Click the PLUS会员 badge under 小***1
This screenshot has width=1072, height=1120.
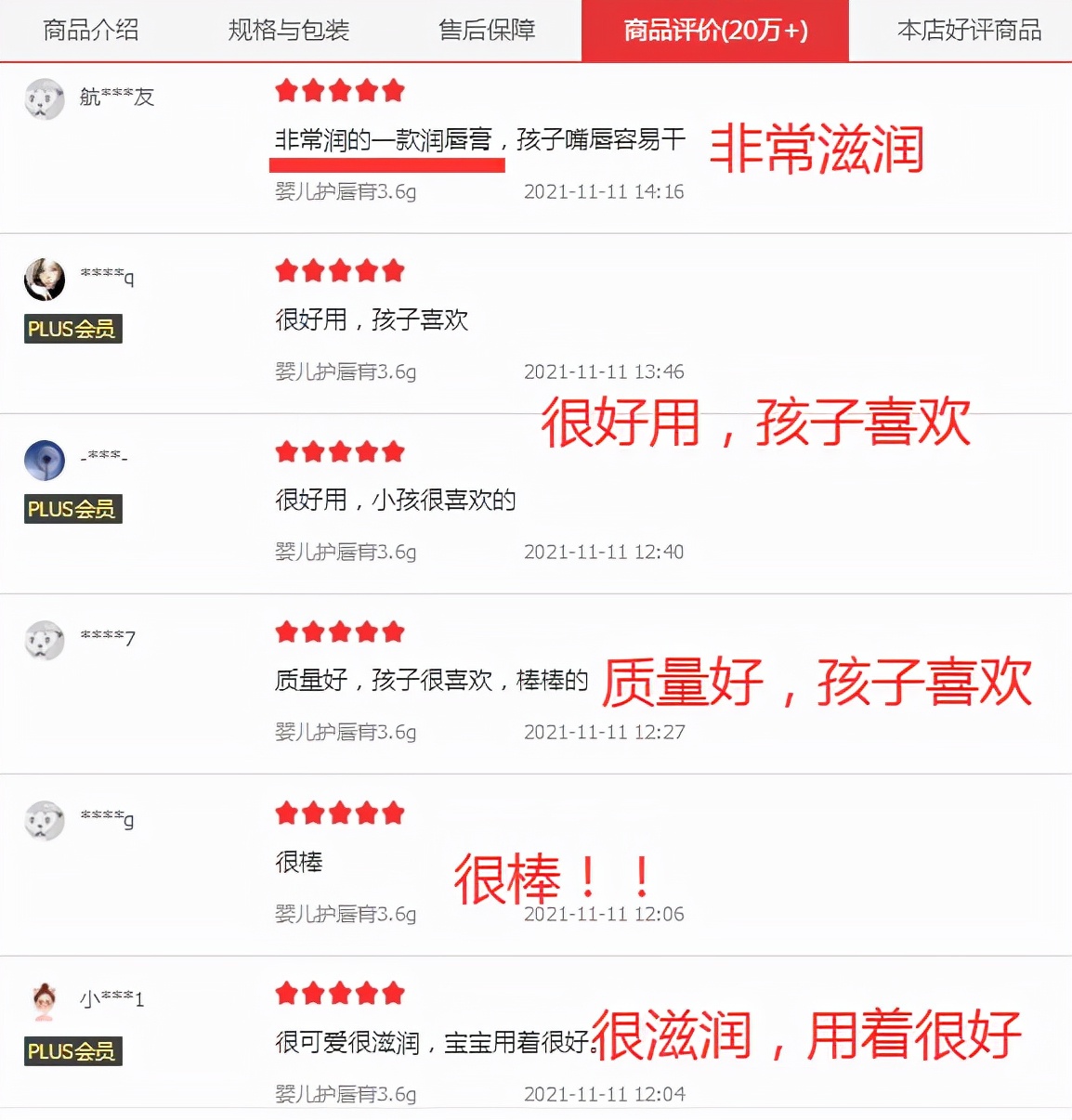(72, 1051)
